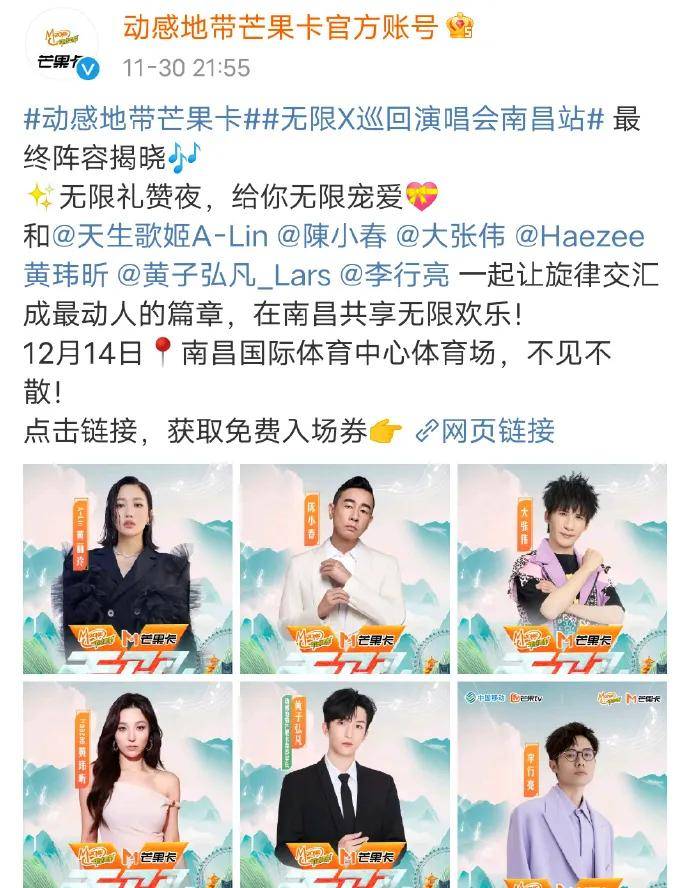690x888 pixels.
Task: Tap the account name 动感地带芒果卡官方账号
Action: click(280, 27)
